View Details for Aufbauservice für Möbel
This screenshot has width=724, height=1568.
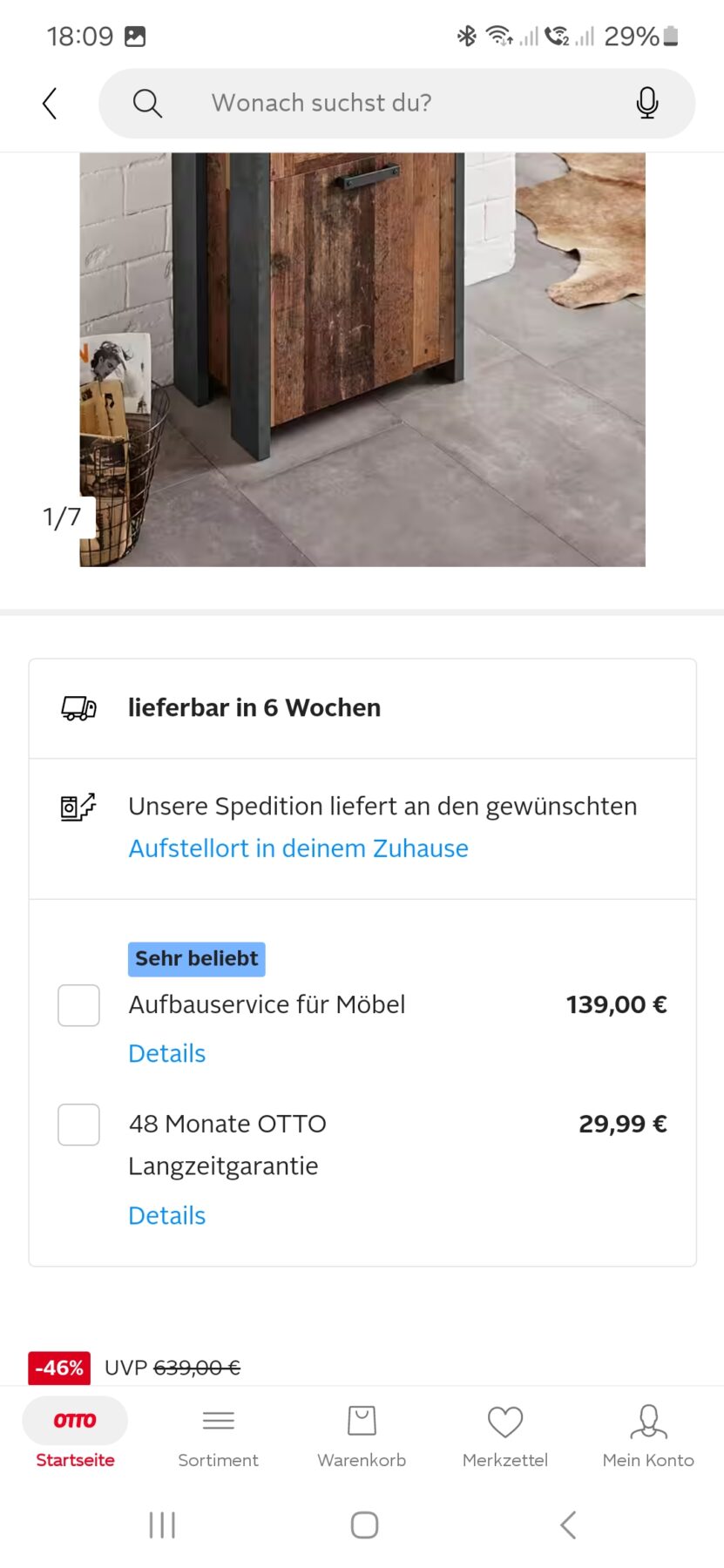(x=166, y=1053)
